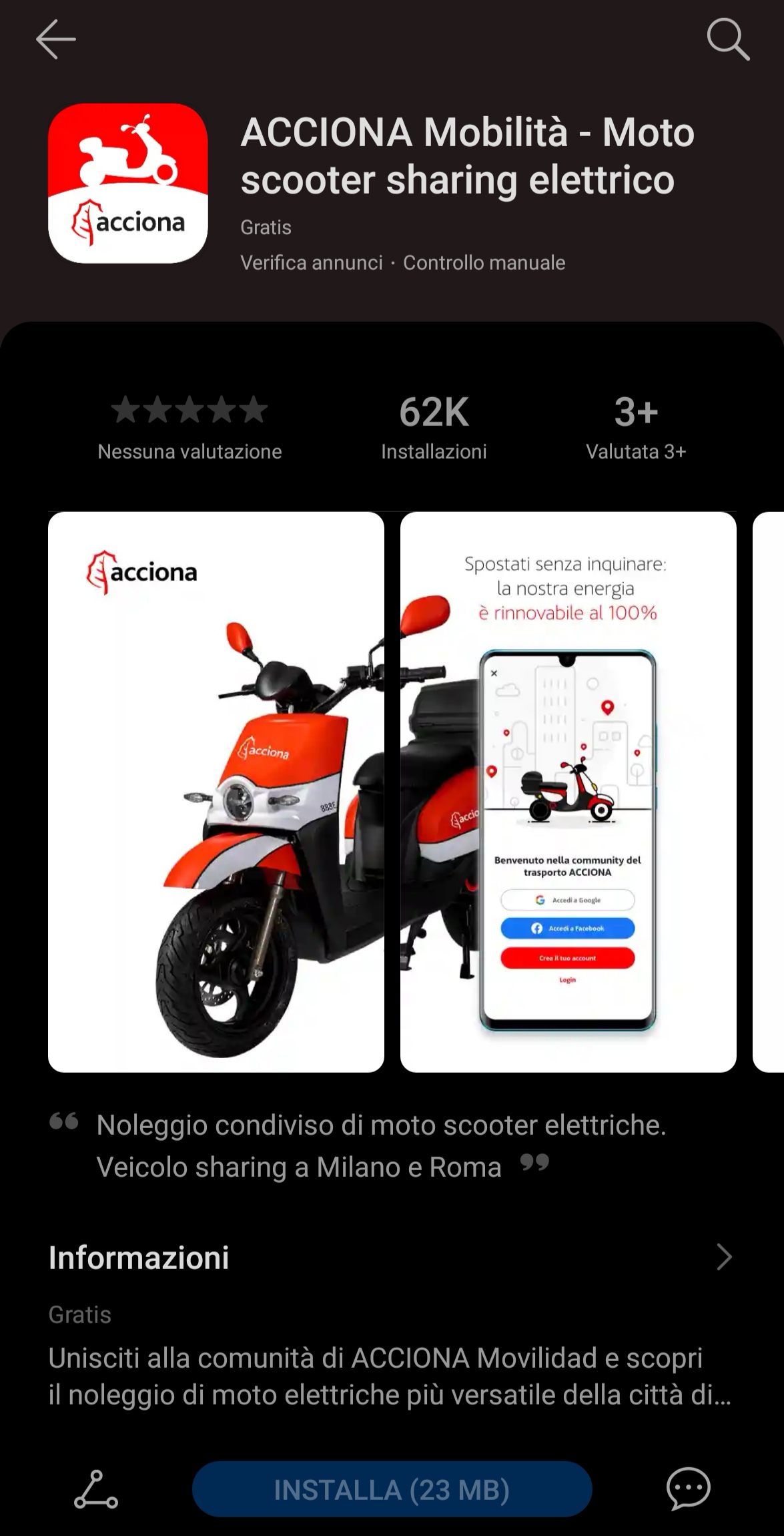This screenshot has width=784, height=1536.
Task: Tap the INSTALLA (23 MB) button
Action: click(392, 1489)
